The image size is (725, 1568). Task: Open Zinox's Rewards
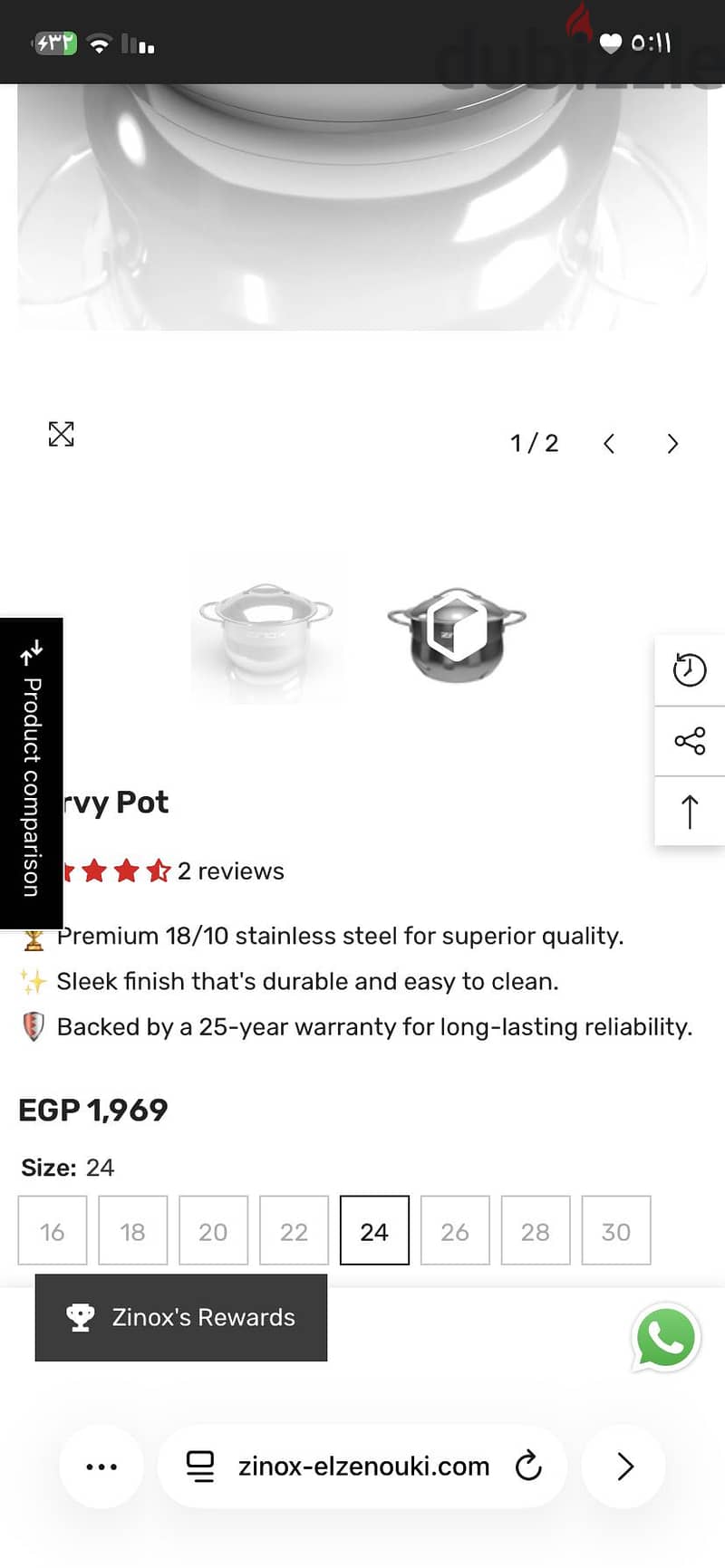point(181,1318)
